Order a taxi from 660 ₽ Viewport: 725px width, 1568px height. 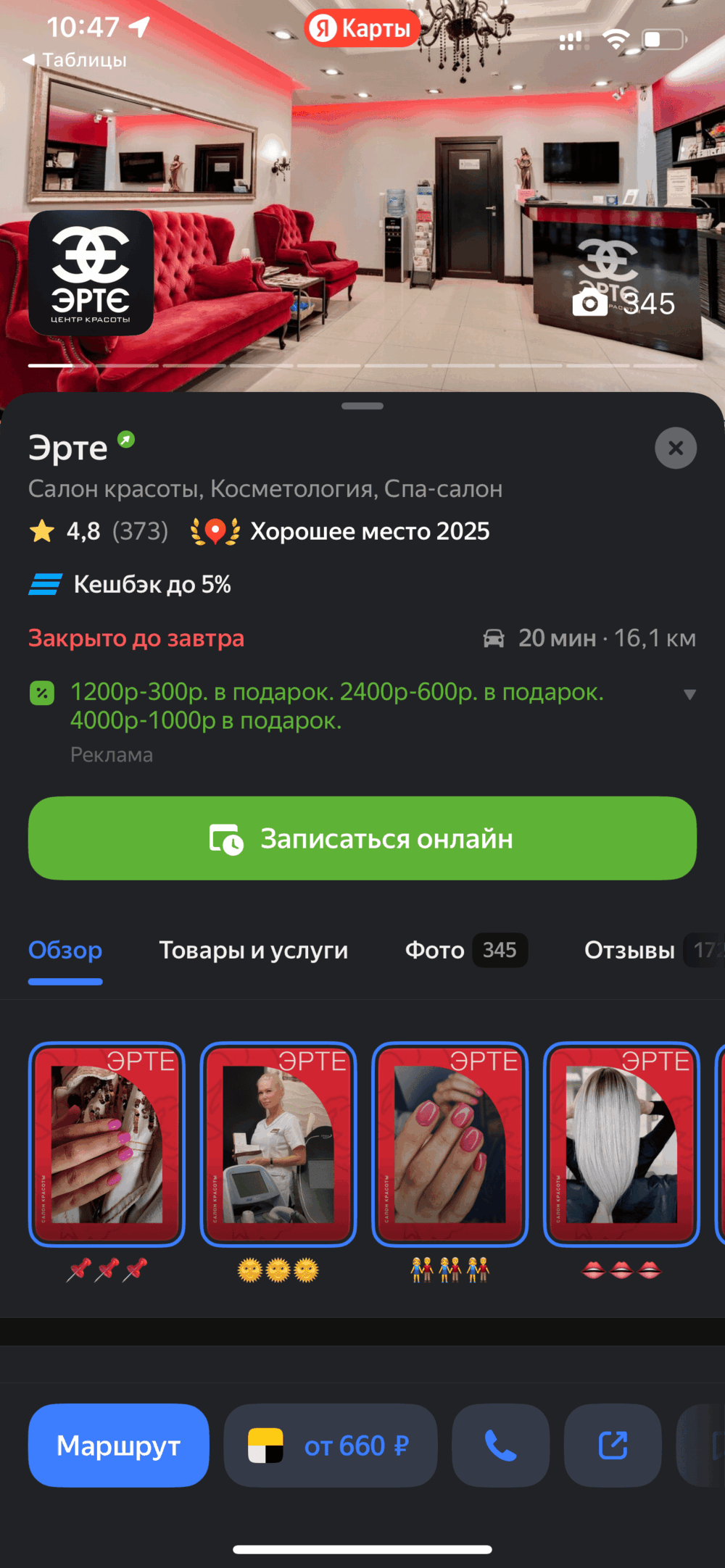(331, 1446)
